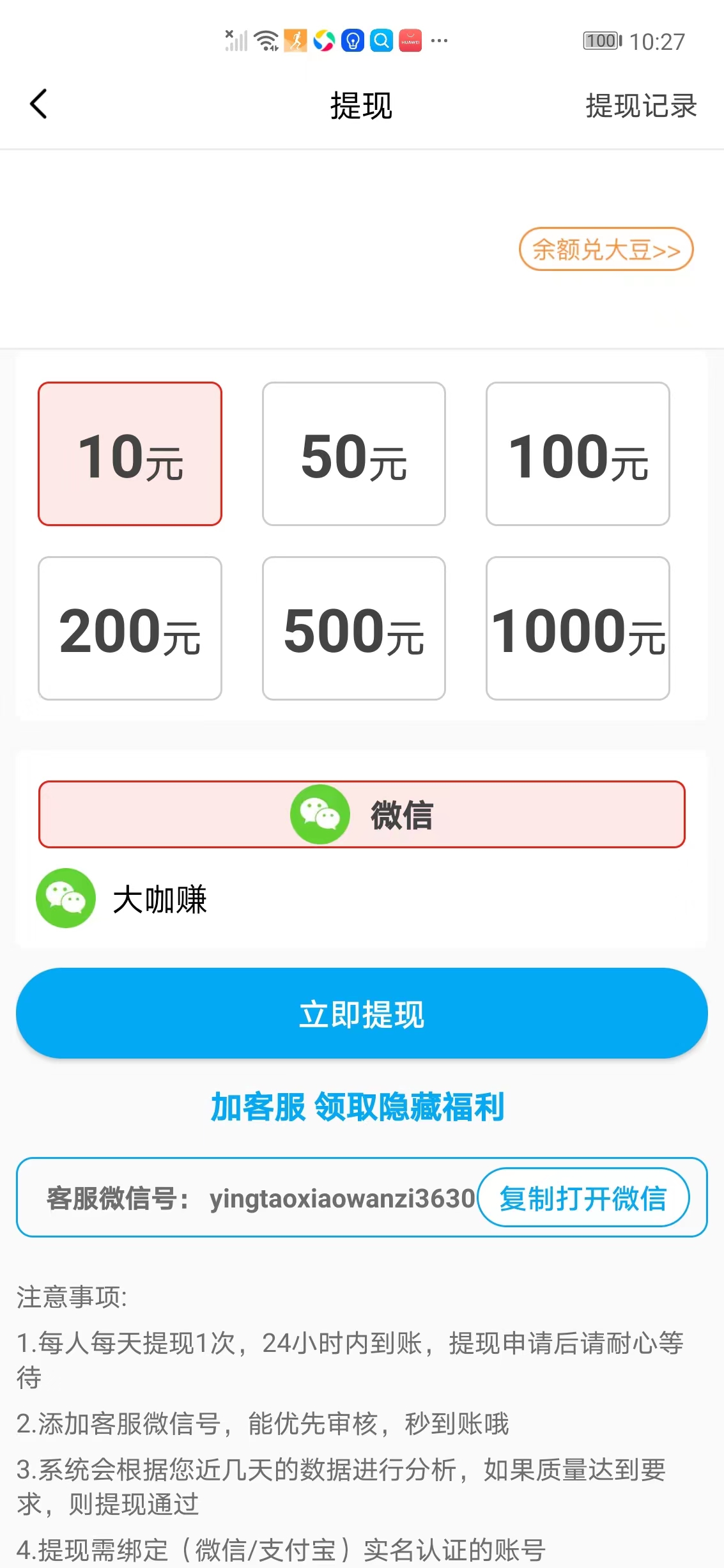Open 提现记录 to view withdrawal history

640,105
